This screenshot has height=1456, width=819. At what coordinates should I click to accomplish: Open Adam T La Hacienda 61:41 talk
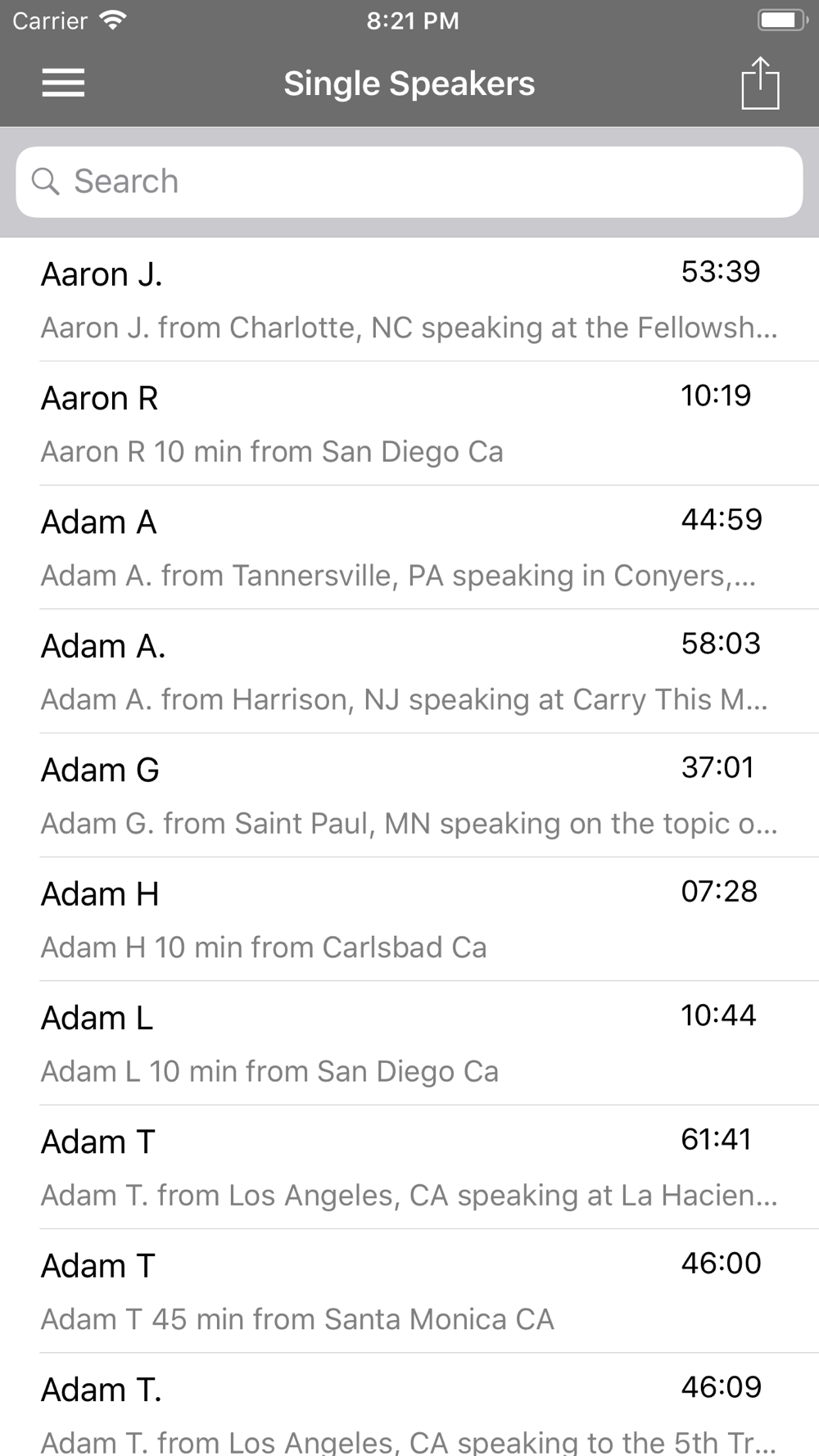click(409, 1167)
